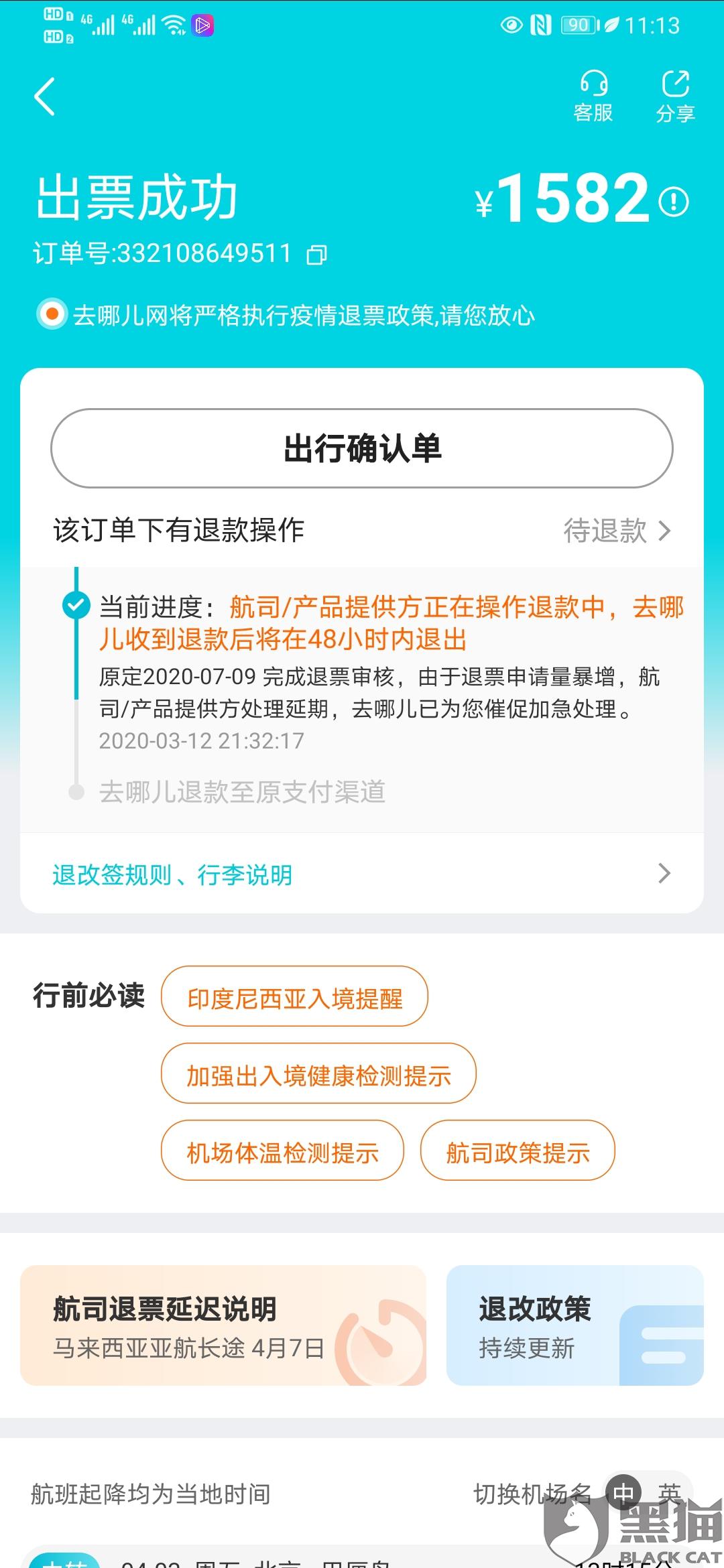
Task: Open the 航司退票延迟说明 card
Action: click(x=223, y=1325)
